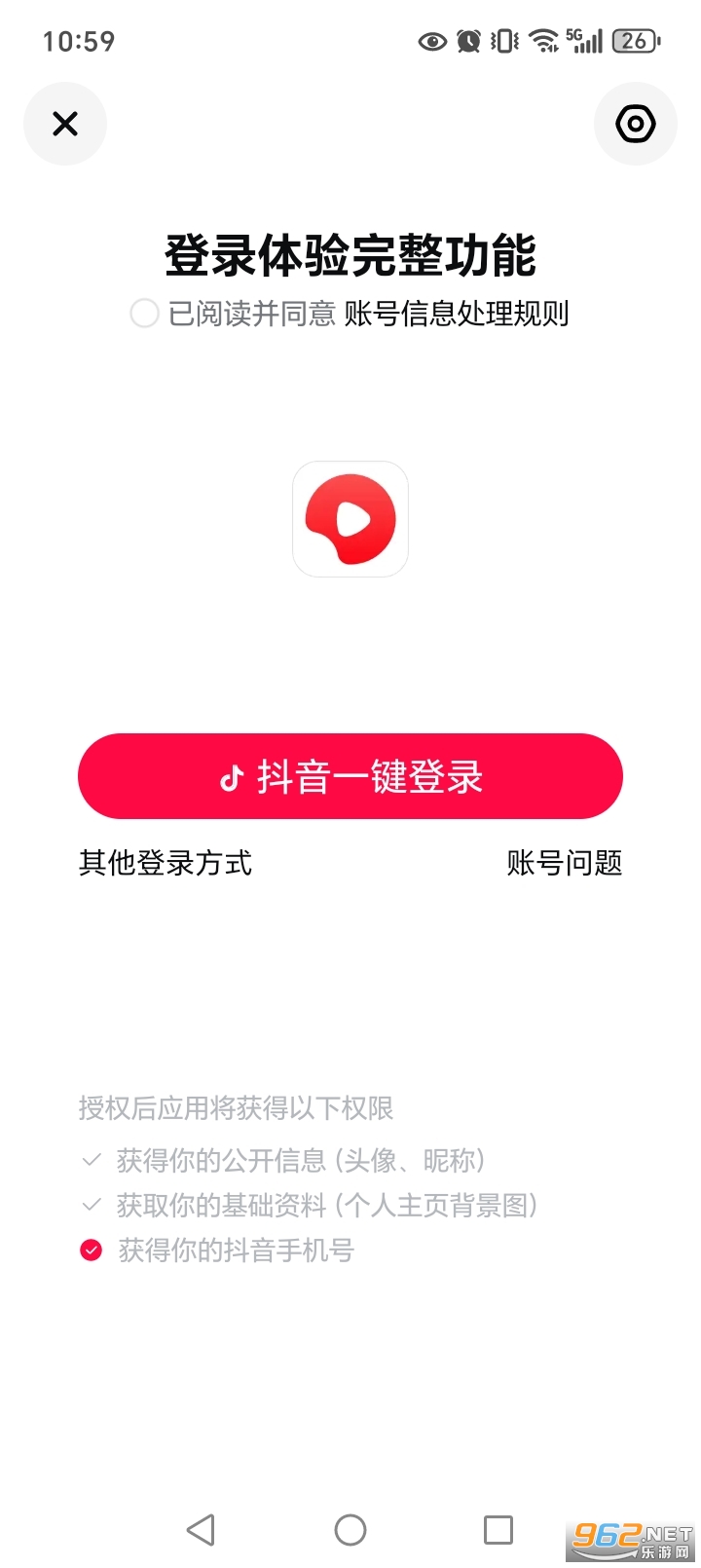Tap the Wi-Fi icon in the status bar
The height and width of the screenshot is (1568, 701).
pyautogui.click(x=541, y=41)
